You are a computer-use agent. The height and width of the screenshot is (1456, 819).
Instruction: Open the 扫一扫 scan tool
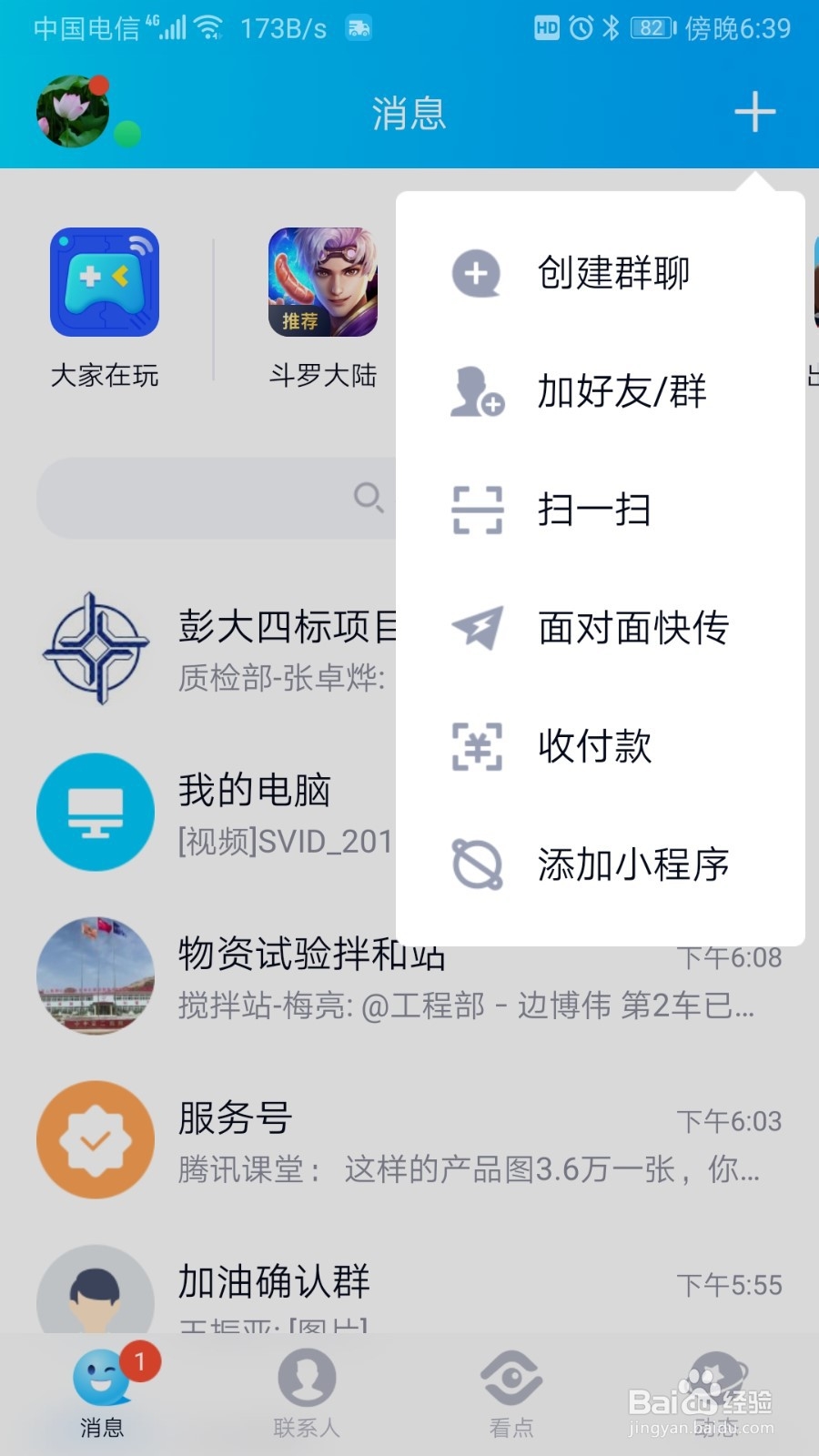593,511
